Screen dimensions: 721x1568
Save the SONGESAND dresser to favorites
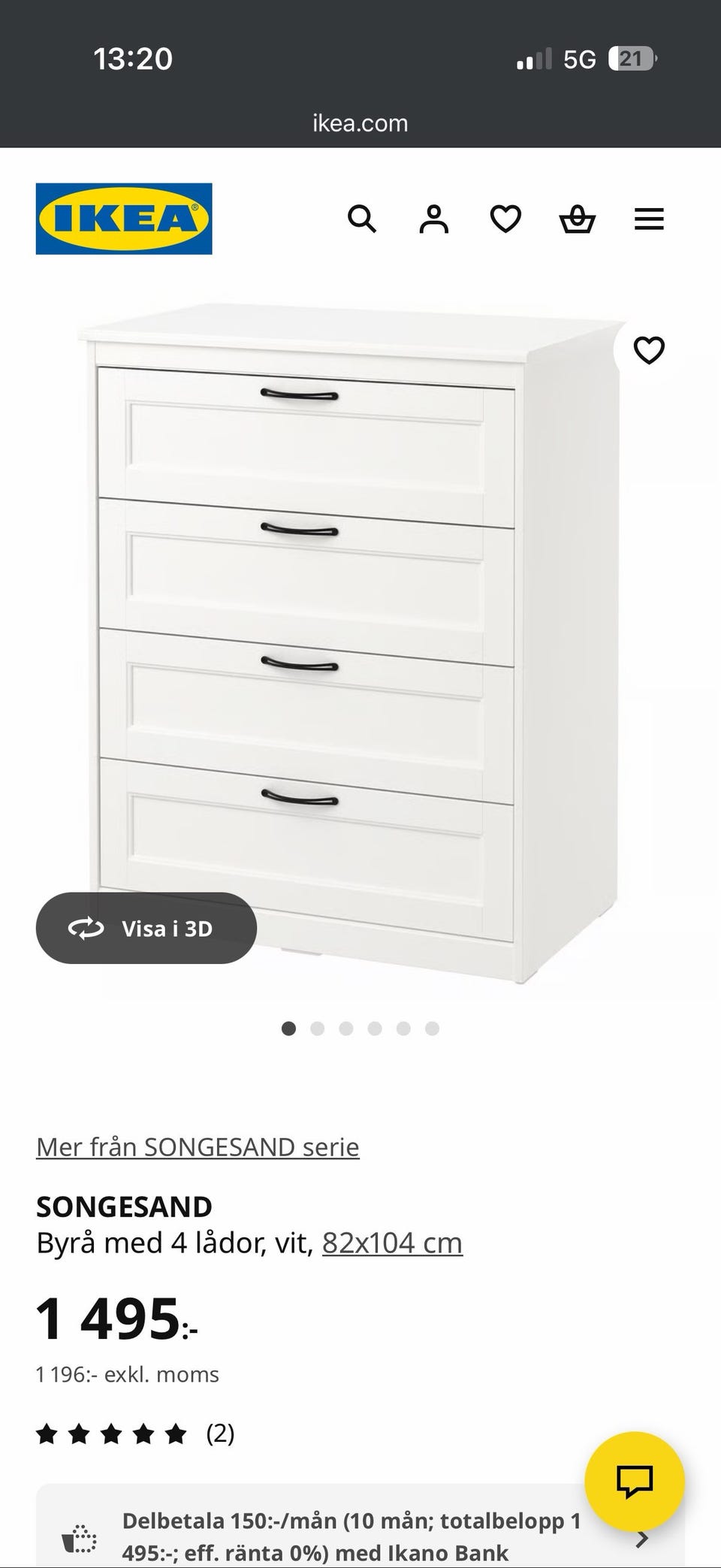click(649, 350)
